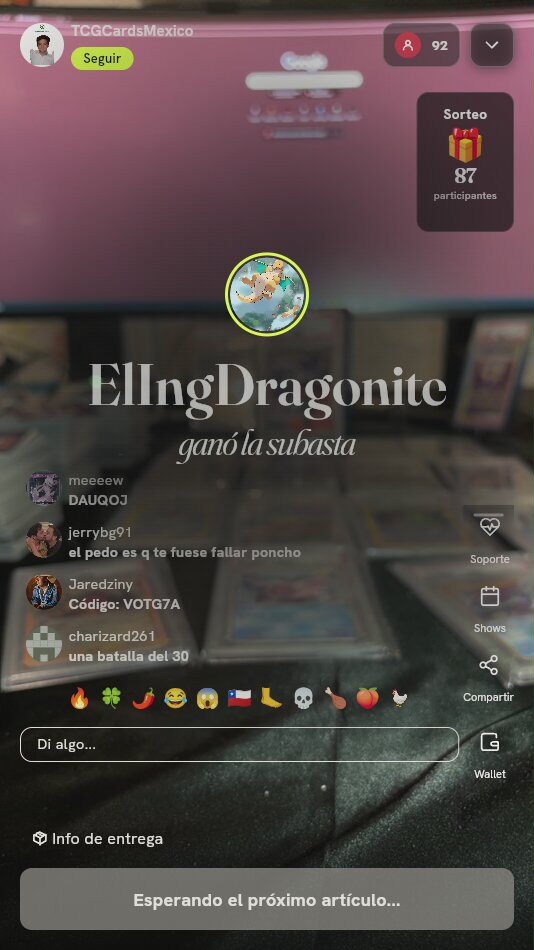
Task: Open winner EllngDragonite's avatar
Action: click(267, 294)
